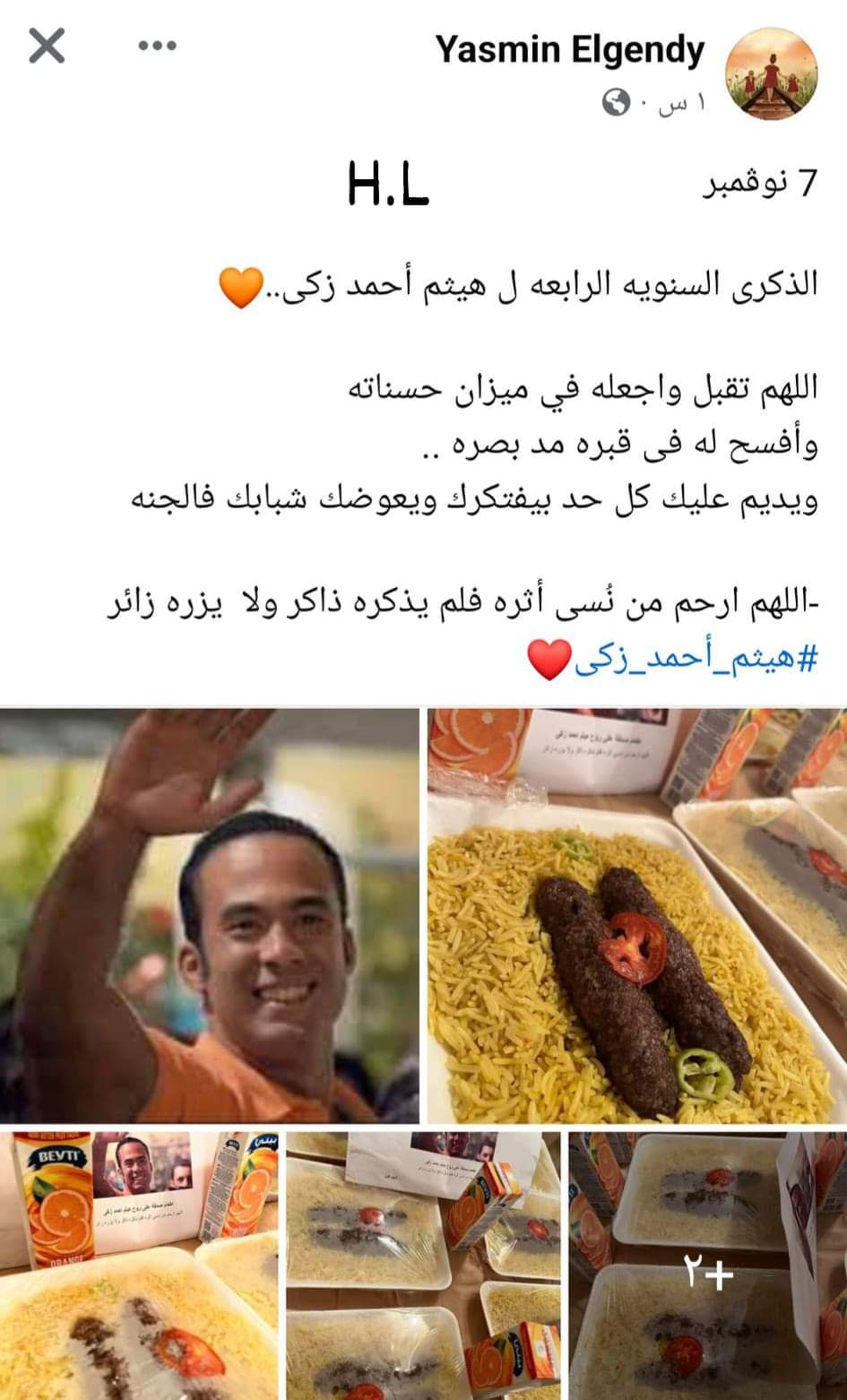Open the photo with the Bevti juice box
Screen dimensions: 847x1400
coord(139,1266)
